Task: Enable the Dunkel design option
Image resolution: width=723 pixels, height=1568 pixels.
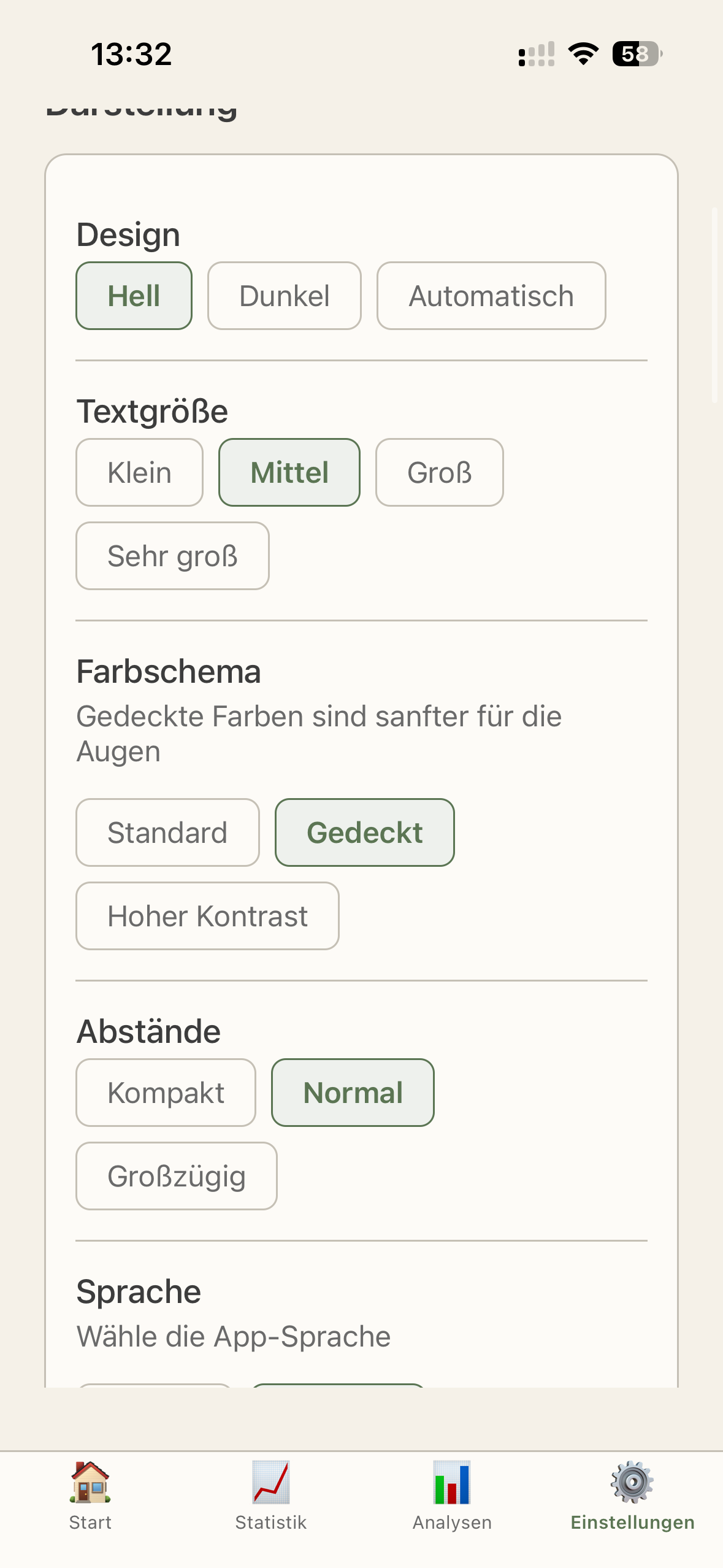Action: pos(285,296)
